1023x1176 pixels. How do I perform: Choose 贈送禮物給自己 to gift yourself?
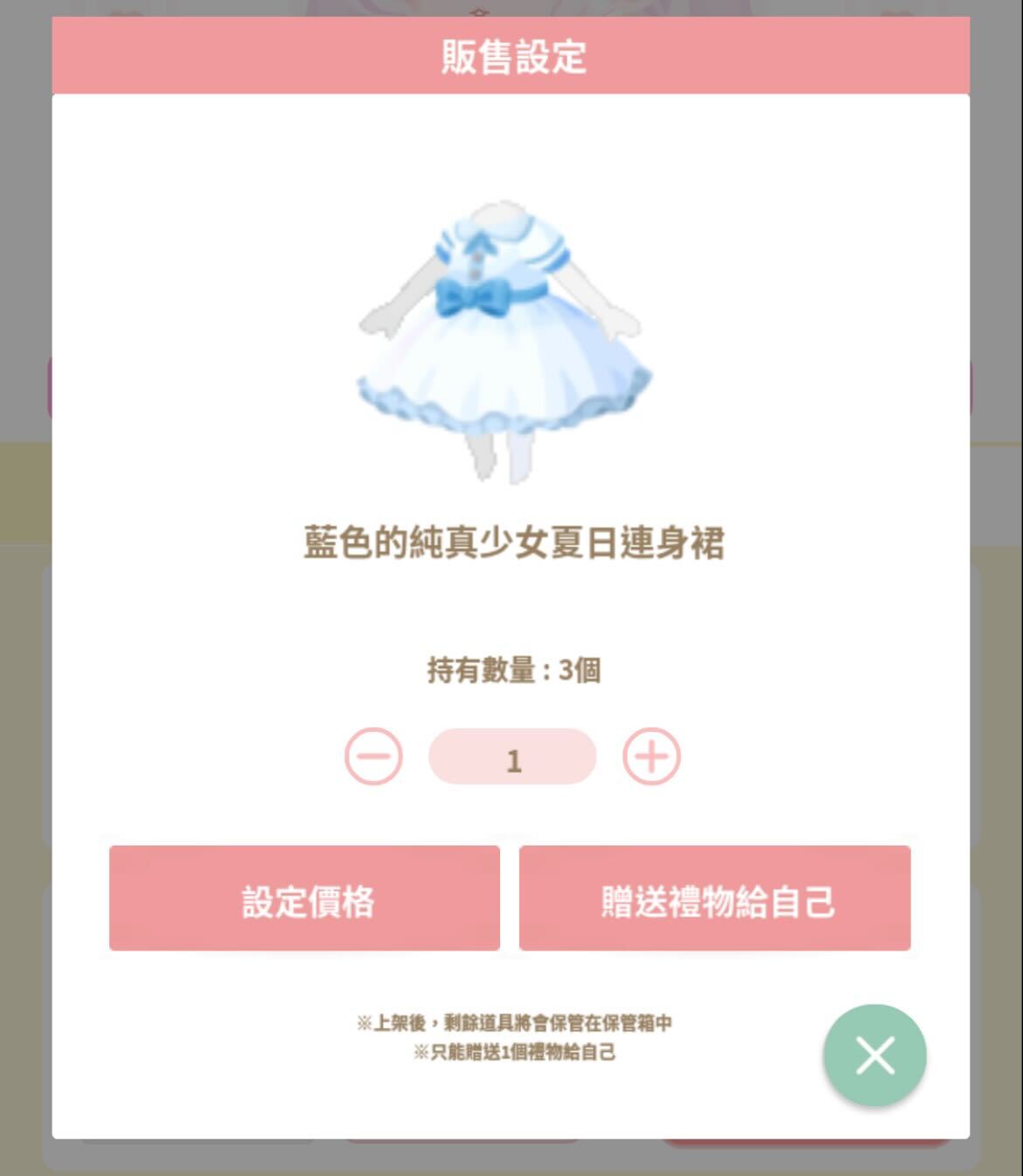[714, 898]
